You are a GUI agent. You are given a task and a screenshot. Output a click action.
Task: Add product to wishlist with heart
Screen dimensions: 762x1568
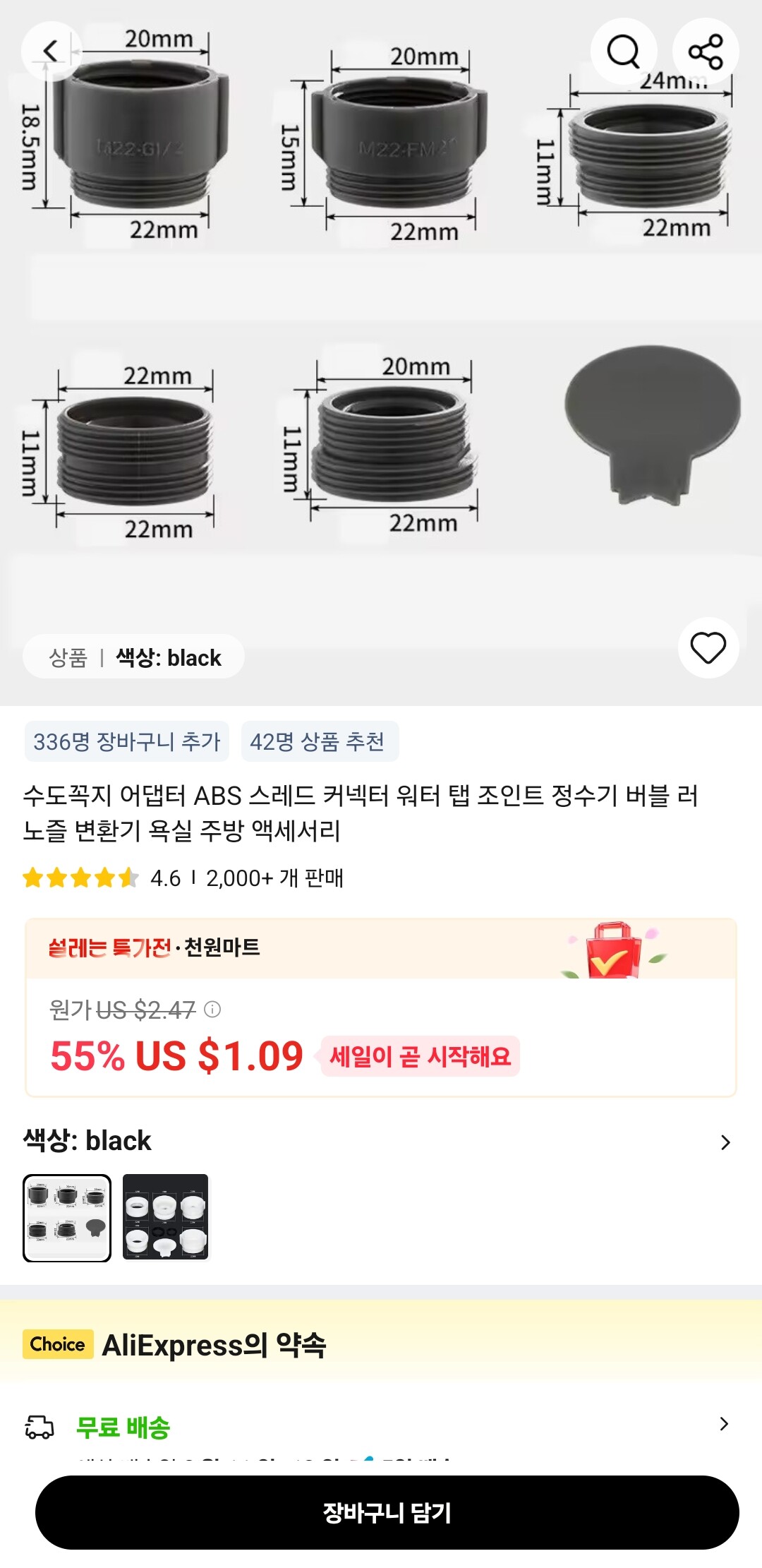708,647
